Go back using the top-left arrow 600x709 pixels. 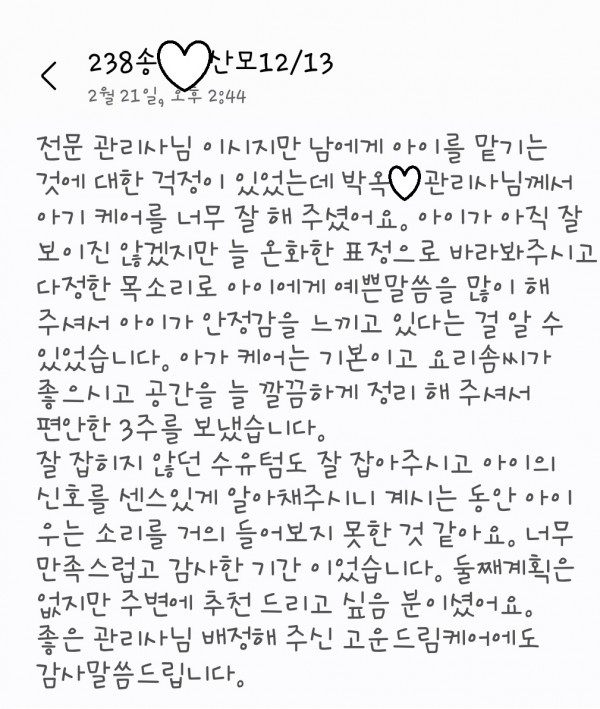[x=48, y=75]
